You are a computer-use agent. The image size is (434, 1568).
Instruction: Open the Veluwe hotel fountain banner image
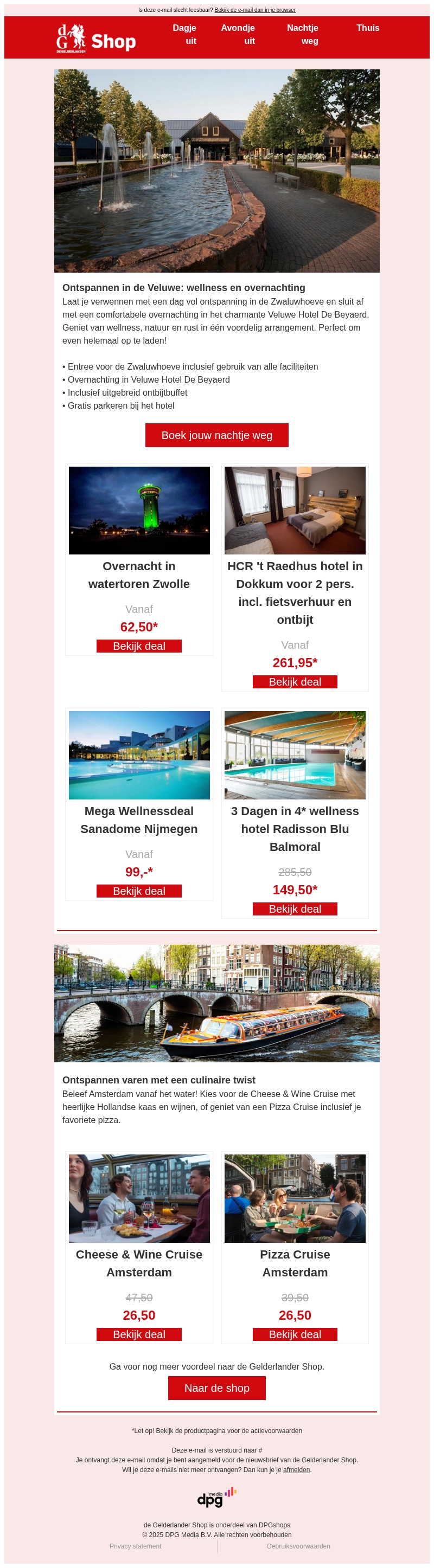click(x=216, y=170)
